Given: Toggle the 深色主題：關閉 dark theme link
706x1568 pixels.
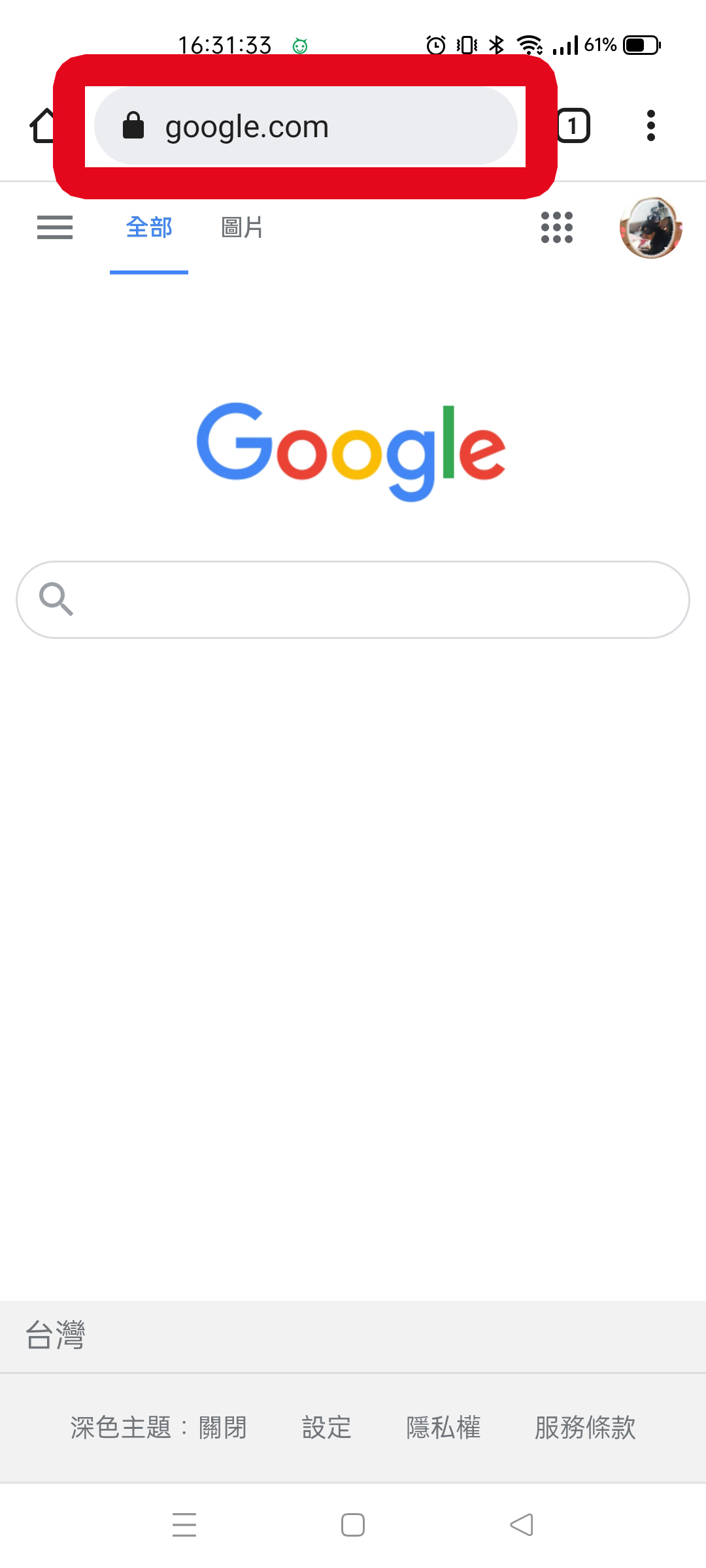Looking at the screenshot, I should (159, 1428).
